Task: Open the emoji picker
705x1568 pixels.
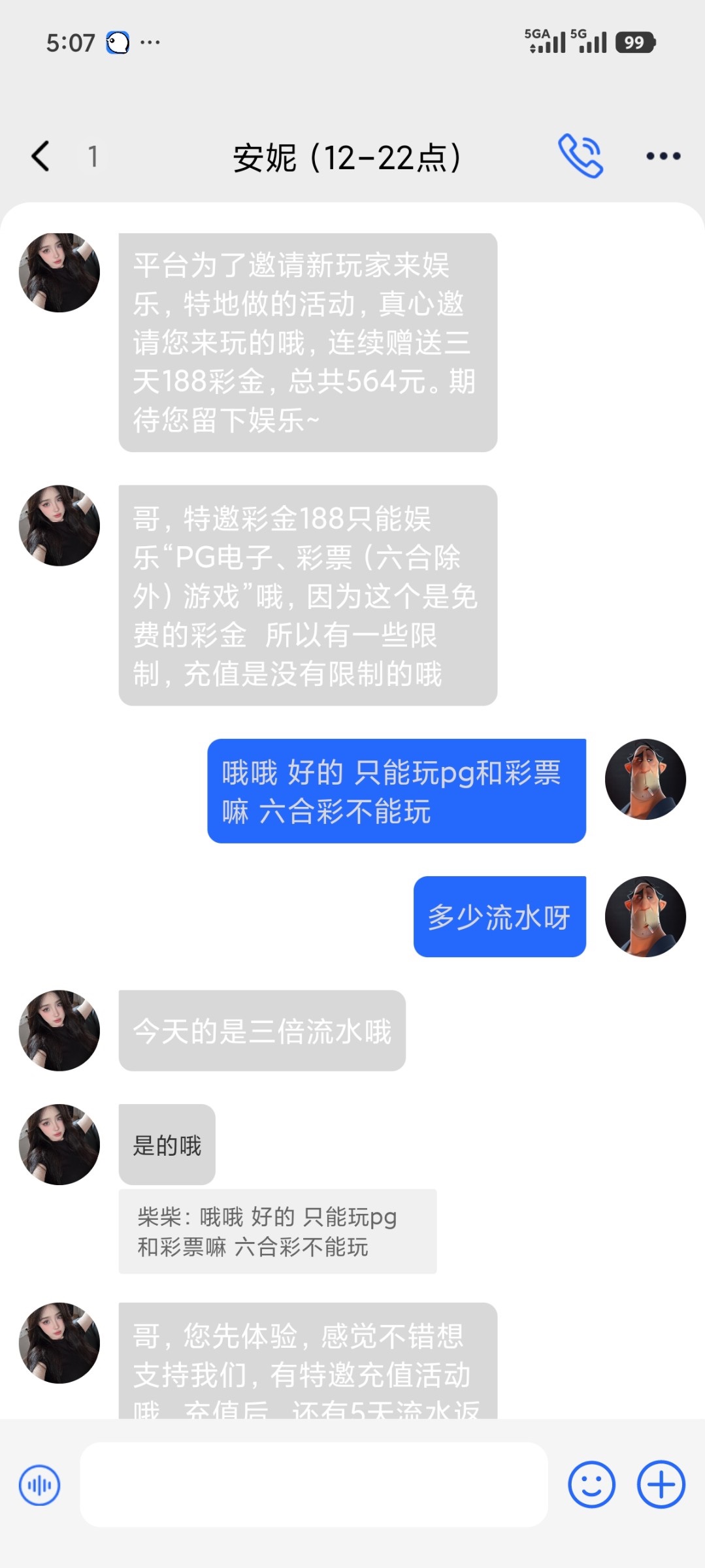Action: coord(591,1484)
